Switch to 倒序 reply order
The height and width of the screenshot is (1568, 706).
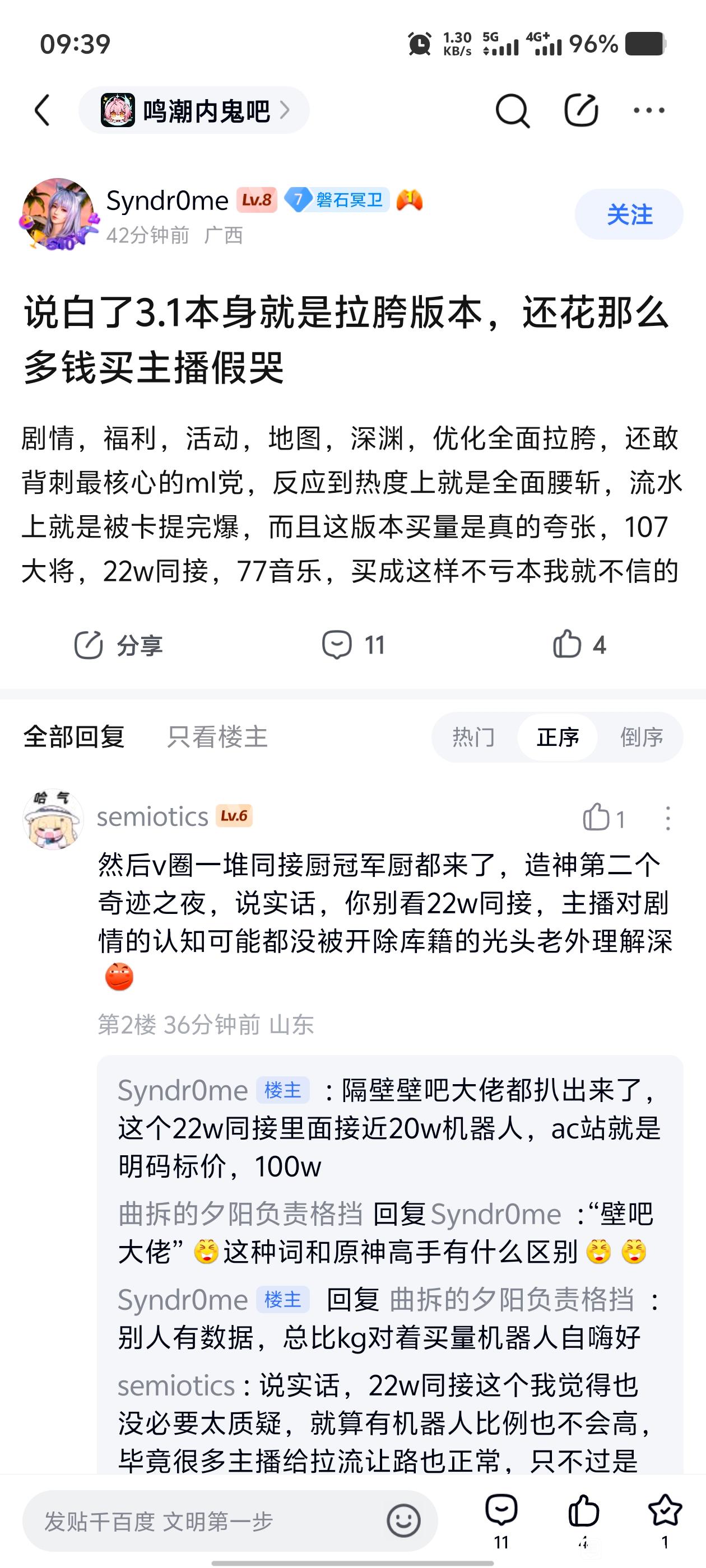tap(642, 737)
